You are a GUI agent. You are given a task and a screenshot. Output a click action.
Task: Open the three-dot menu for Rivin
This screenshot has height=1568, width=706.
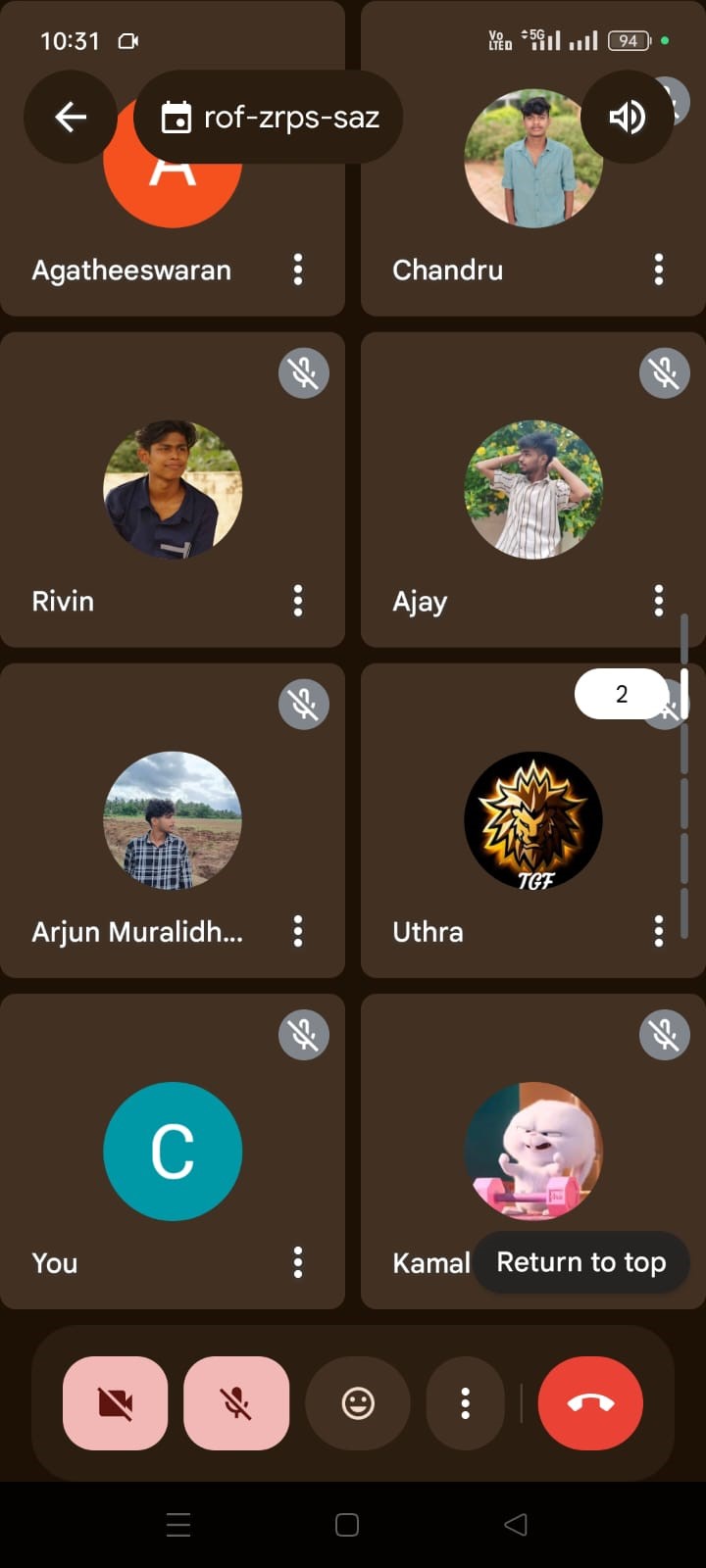298,601
